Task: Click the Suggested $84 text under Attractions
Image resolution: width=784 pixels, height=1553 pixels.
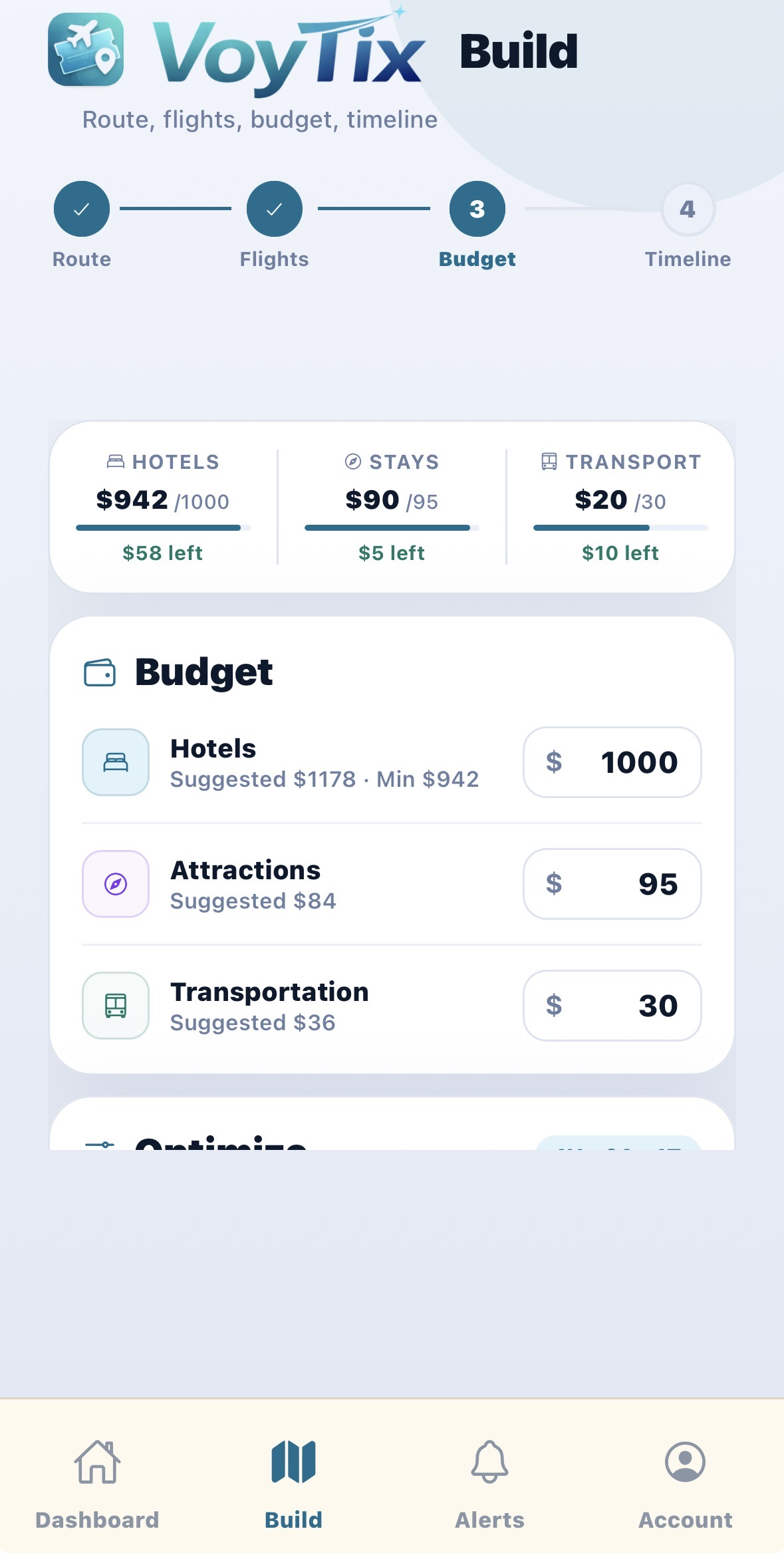Action: coord(253,901)
